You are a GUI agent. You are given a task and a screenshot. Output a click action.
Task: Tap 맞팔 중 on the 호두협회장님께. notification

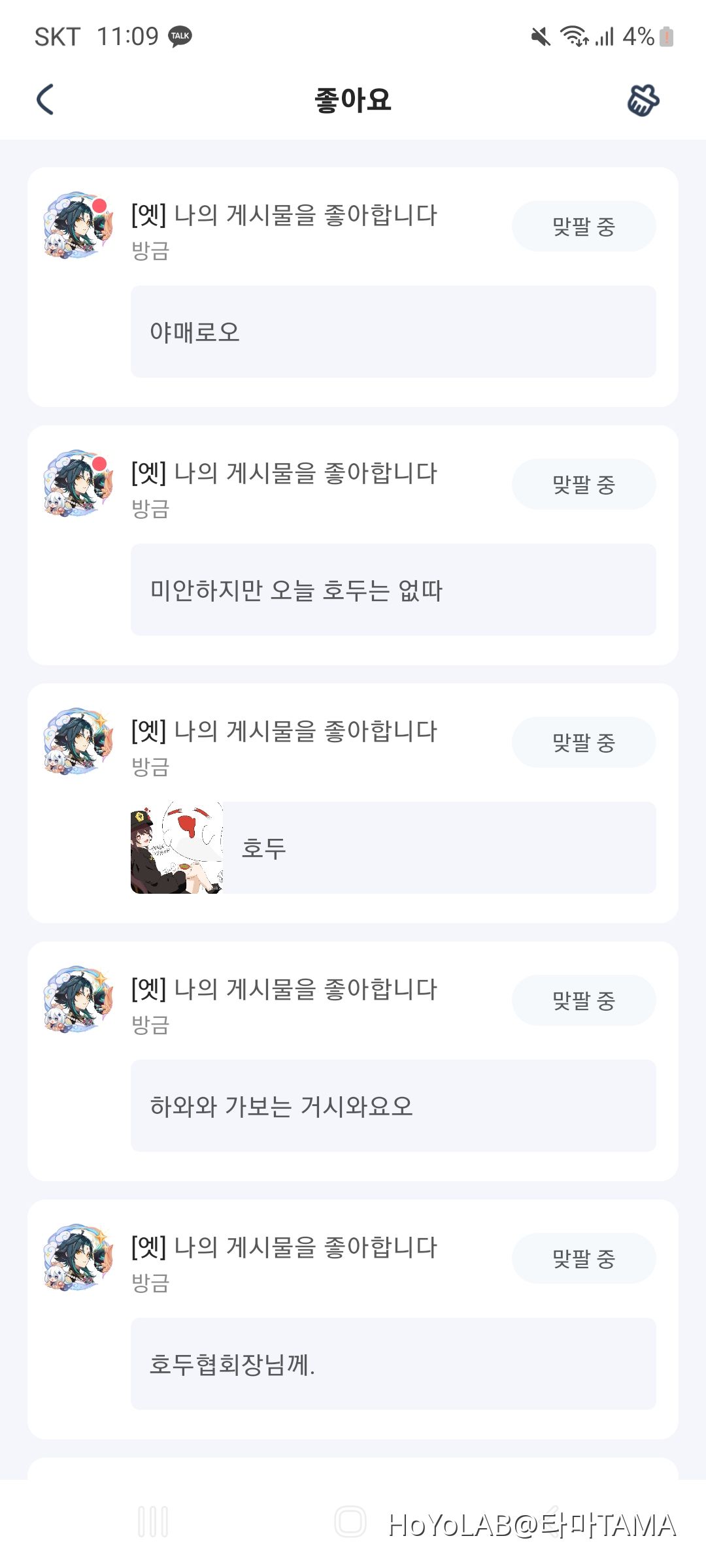(583, 1258)
